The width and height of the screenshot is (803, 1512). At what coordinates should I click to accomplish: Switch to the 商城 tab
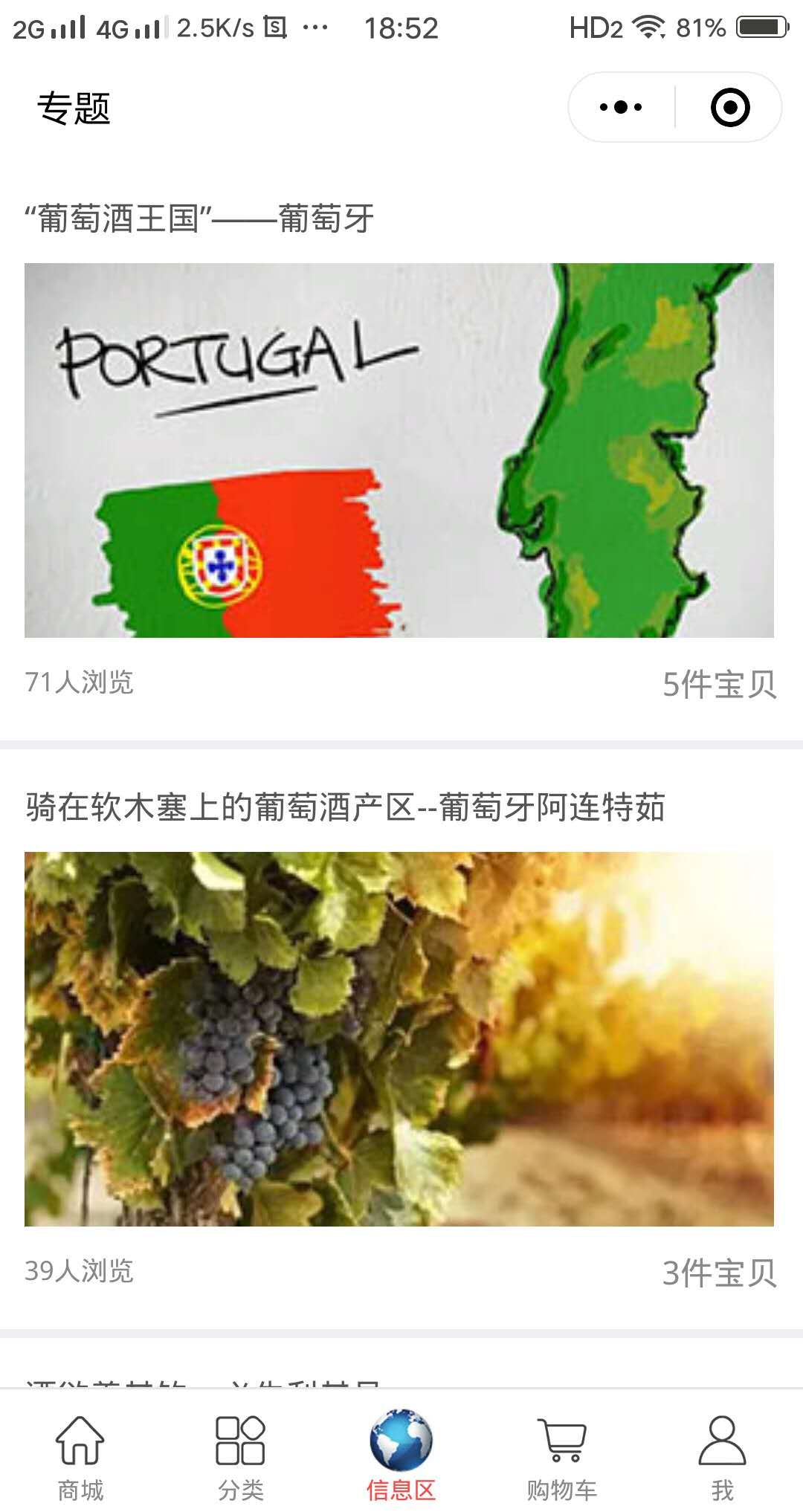coord(80,1457)
